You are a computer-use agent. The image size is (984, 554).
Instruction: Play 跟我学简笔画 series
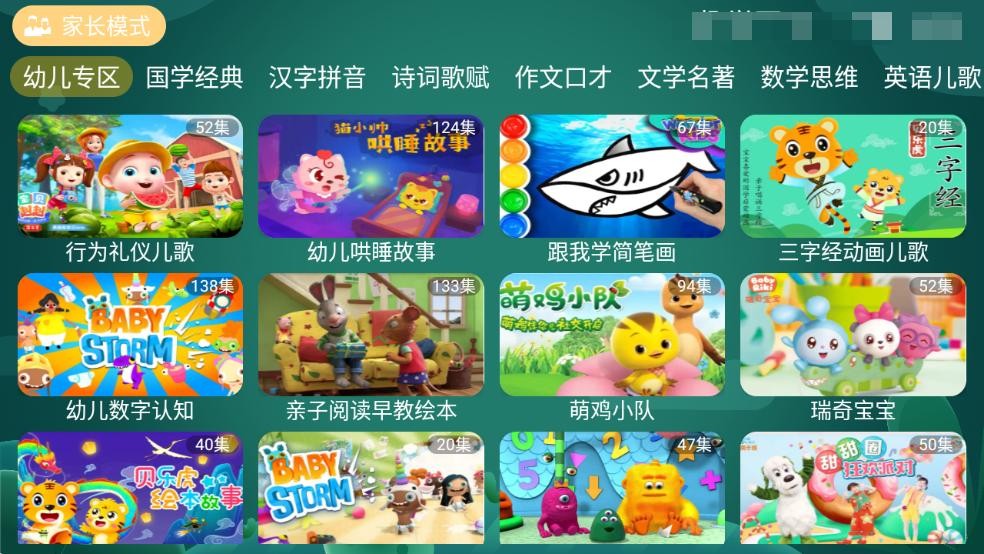pyautogui.click(x=612, y=177)
